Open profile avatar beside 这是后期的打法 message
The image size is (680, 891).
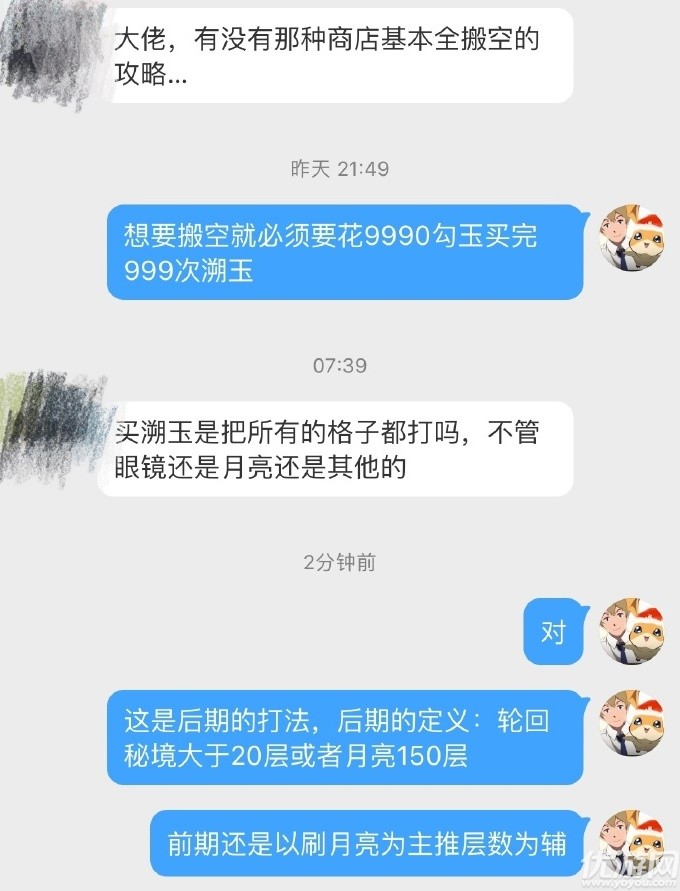631,725
